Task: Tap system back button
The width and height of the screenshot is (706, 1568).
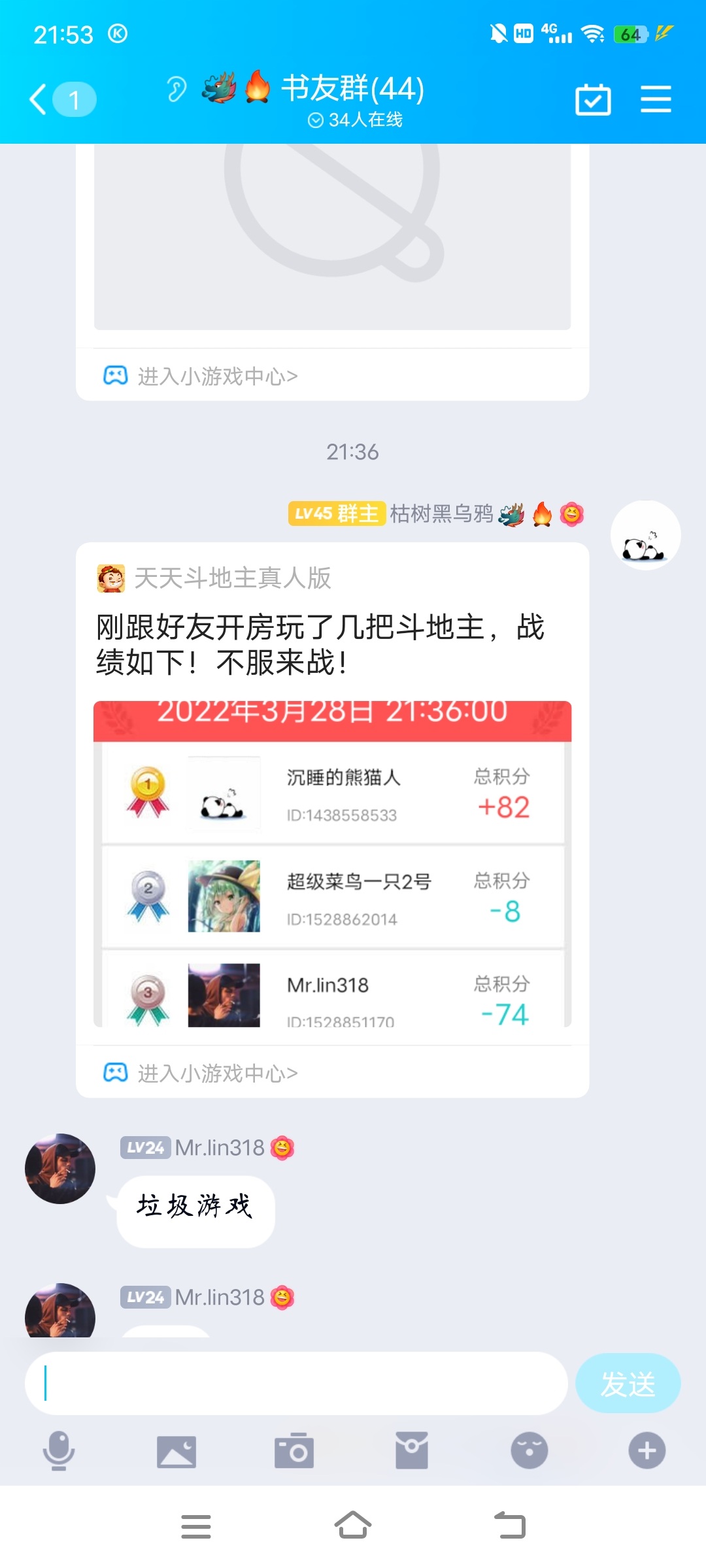Action: (x=510, y=1526)
